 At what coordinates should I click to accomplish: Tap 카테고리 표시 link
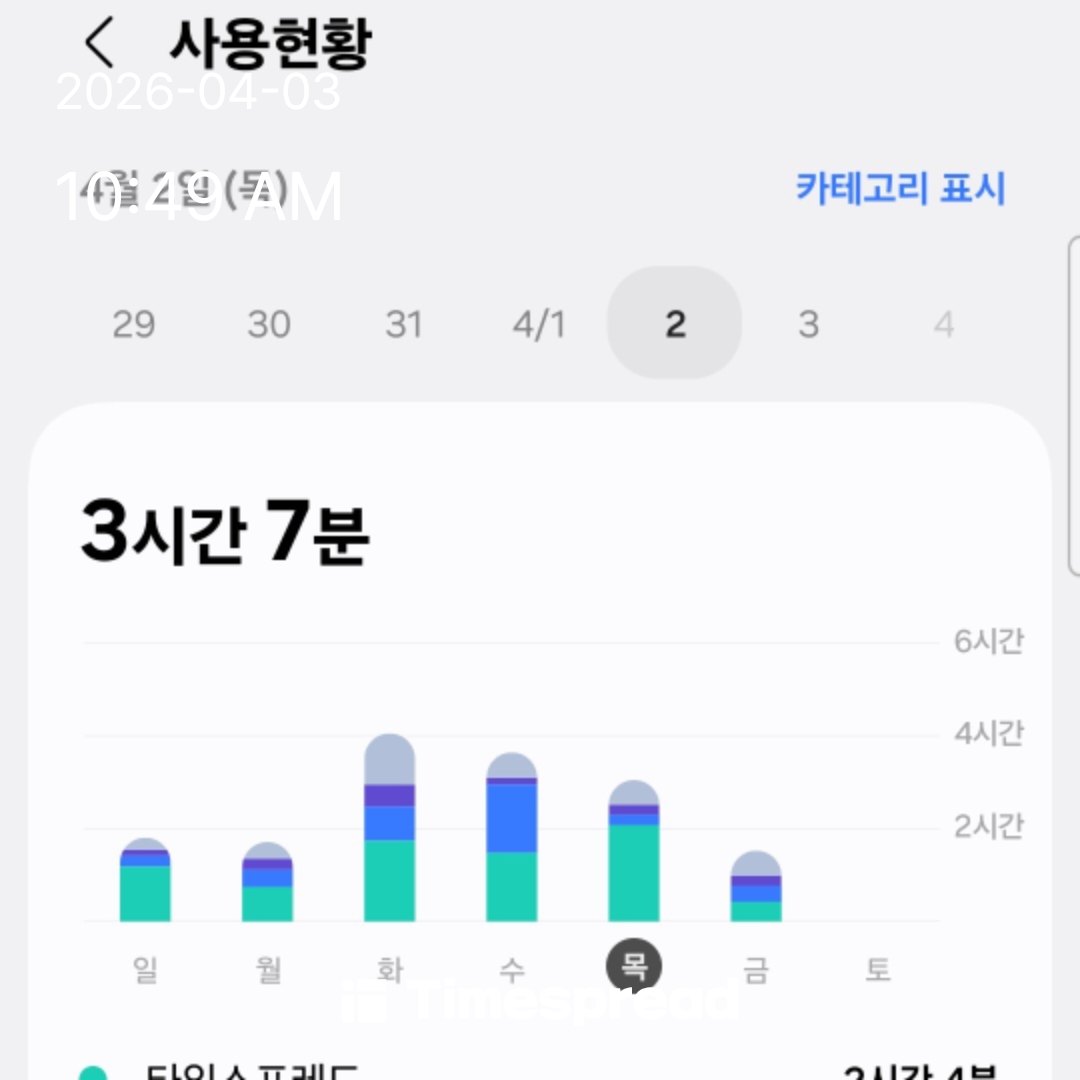click(900, 188)
